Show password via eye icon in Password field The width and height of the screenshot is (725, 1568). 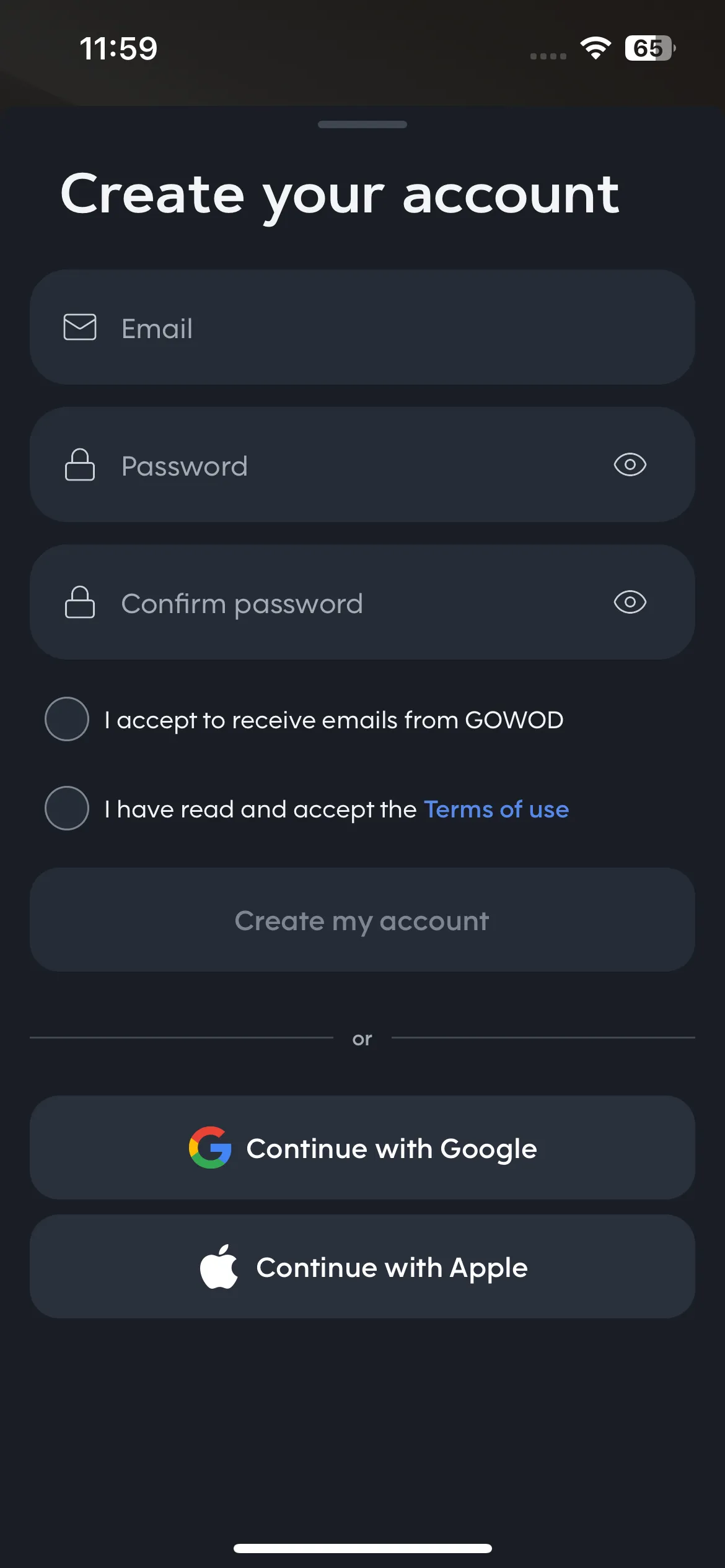click(x=630, y=464)
